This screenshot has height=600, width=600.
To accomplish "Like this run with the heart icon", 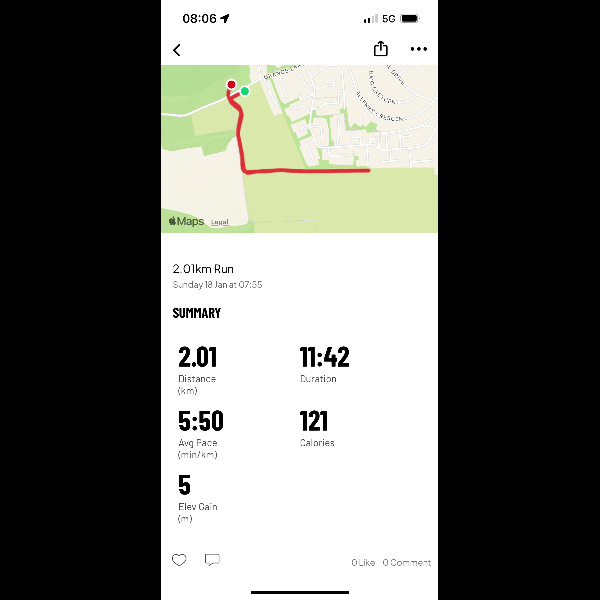I will [179, 560].
